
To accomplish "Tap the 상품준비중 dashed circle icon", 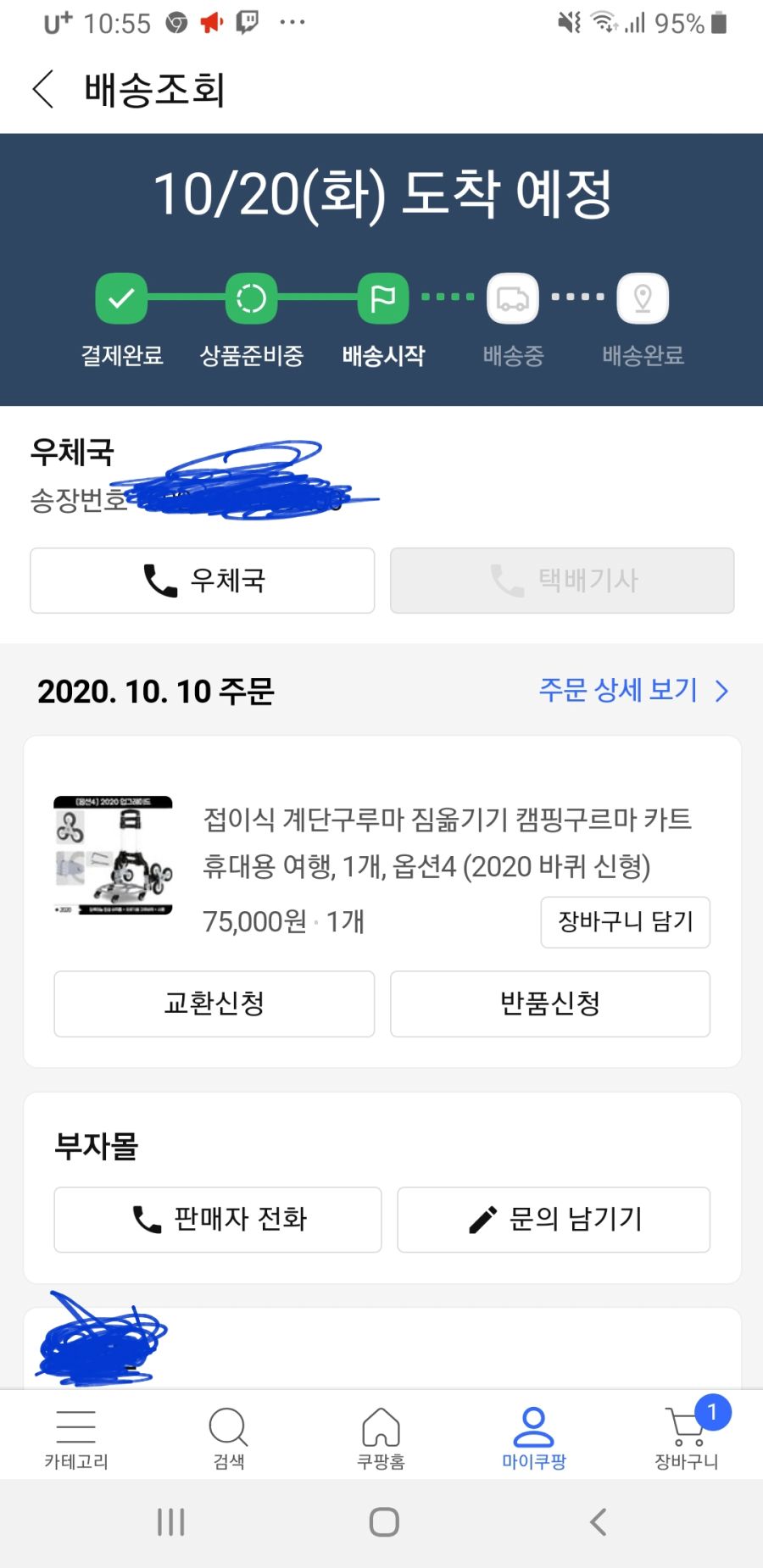I will click(251, 298).
